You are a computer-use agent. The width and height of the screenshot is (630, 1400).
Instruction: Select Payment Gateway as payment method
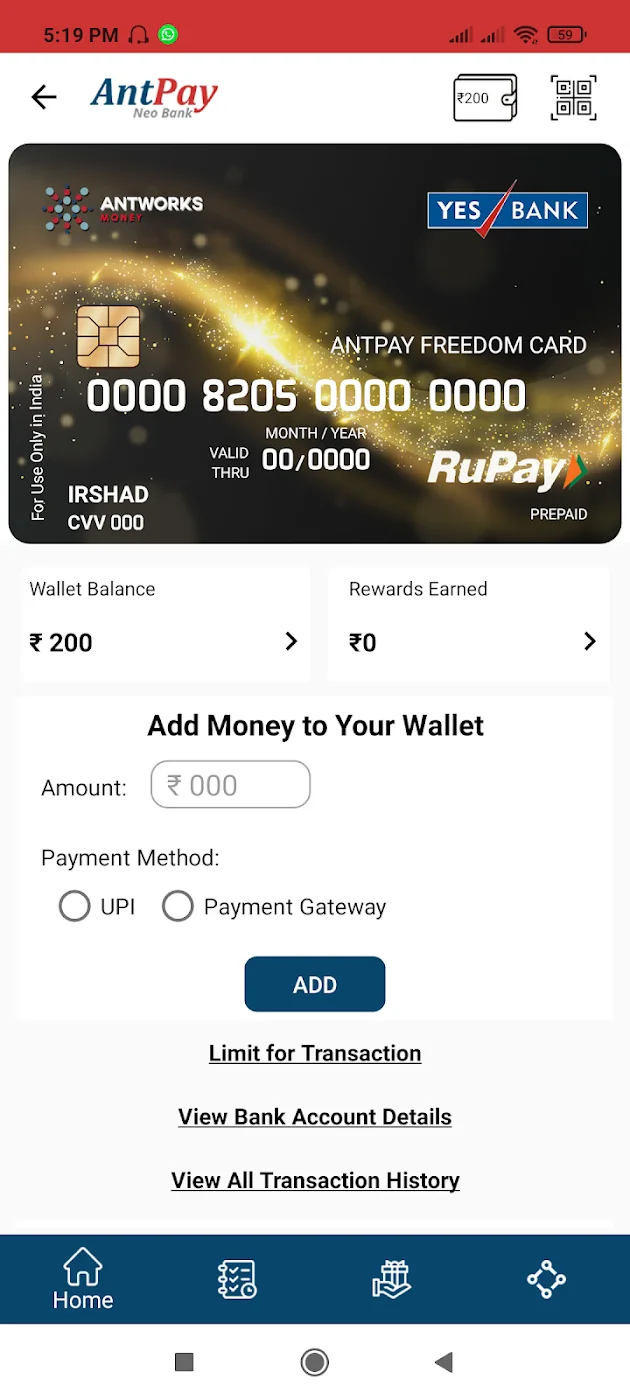pyautogui.click(x=178, y=907)
